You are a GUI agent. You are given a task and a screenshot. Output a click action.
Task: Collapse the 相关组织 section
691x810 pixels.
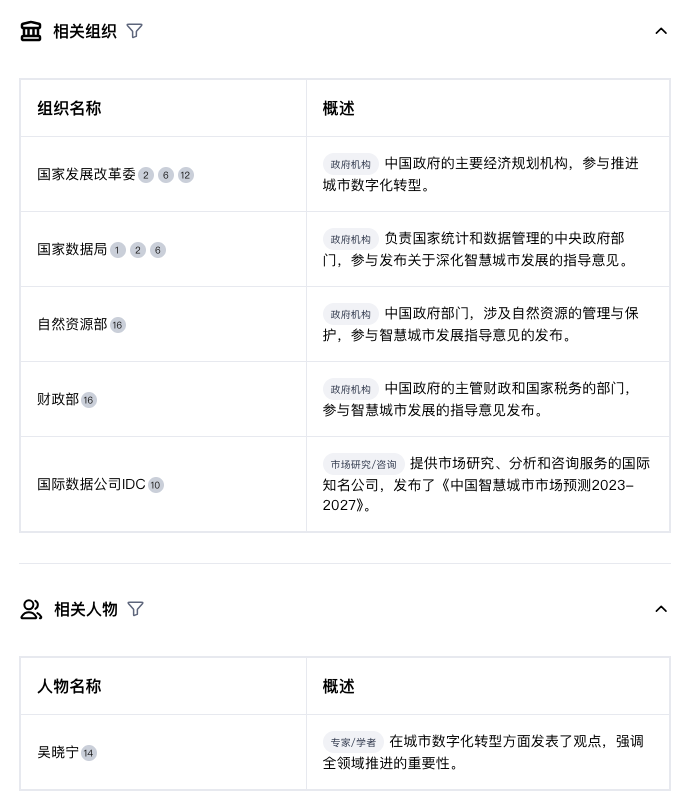point(660,31)
